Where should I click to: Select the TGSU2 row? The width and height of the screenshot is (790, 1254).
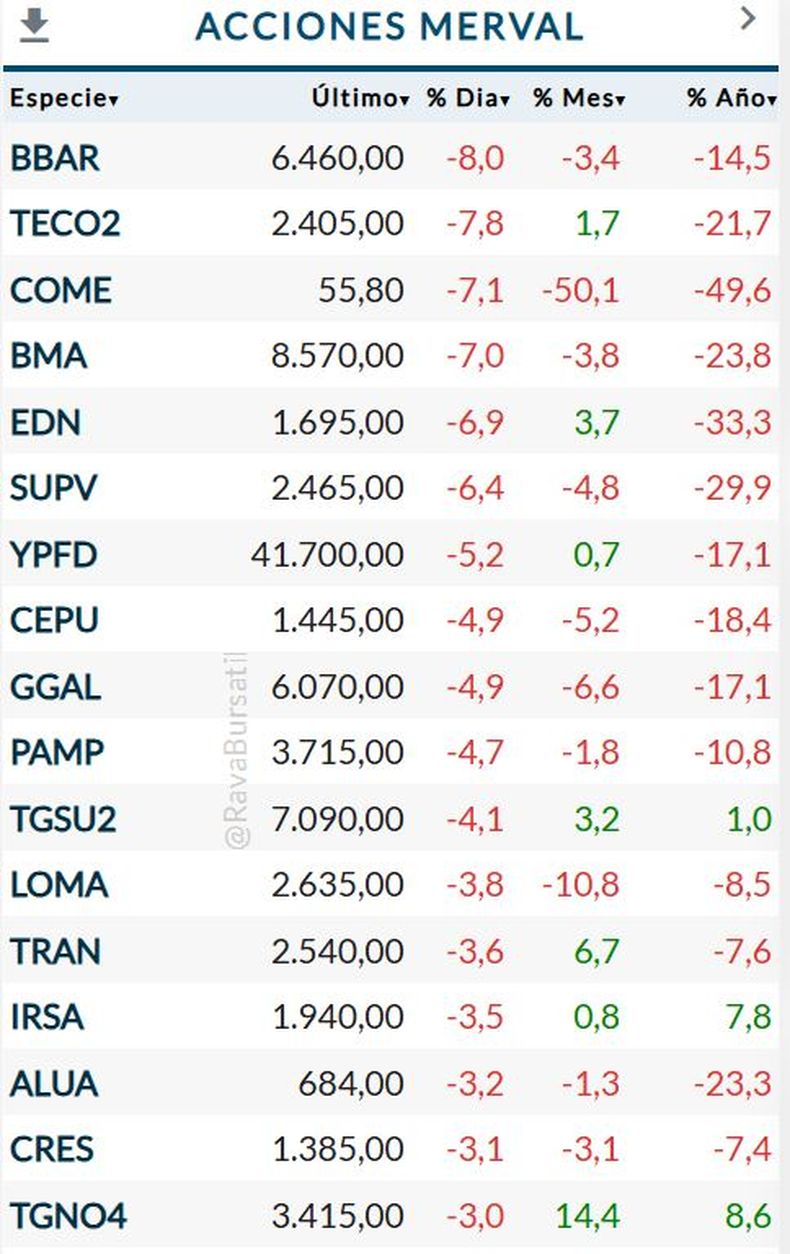[x=63, y=819]
